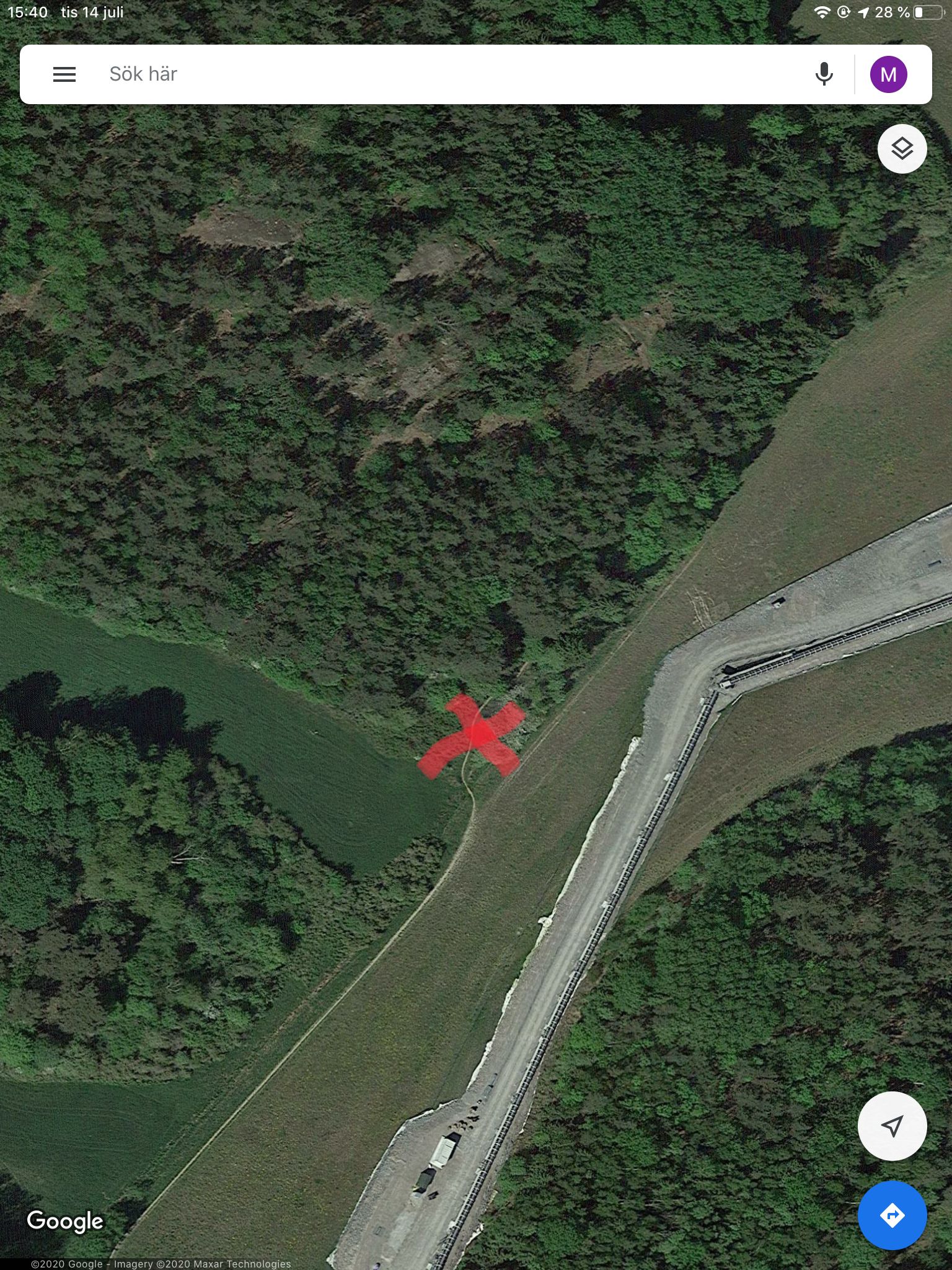Start voice search with microphone

824,74
